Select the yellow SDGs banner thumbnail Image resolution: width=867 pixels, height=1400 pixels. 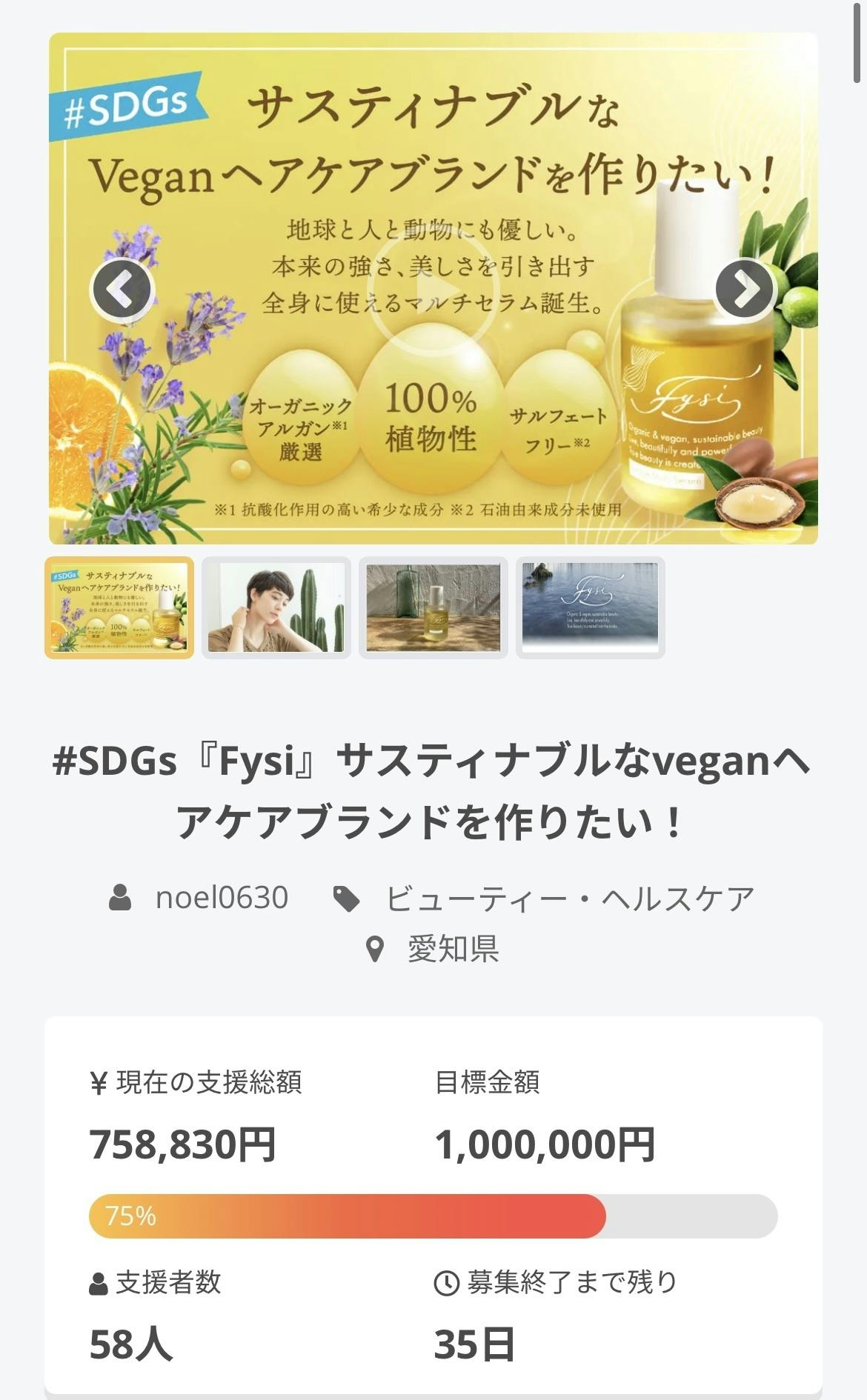pyautogui.click(x=119, y=607)
